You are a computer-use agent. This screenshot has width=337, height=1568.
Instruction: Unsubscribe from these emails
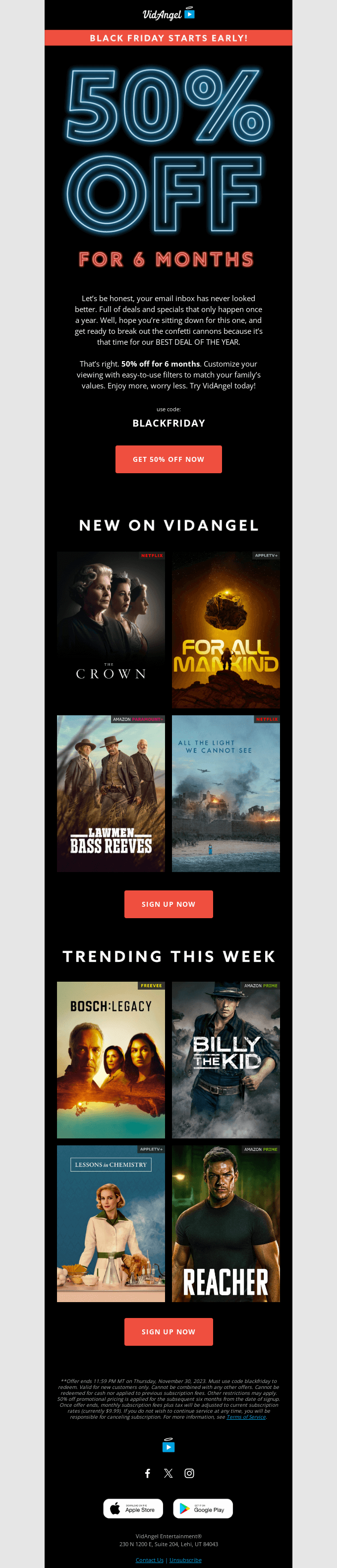[185, 1560]
